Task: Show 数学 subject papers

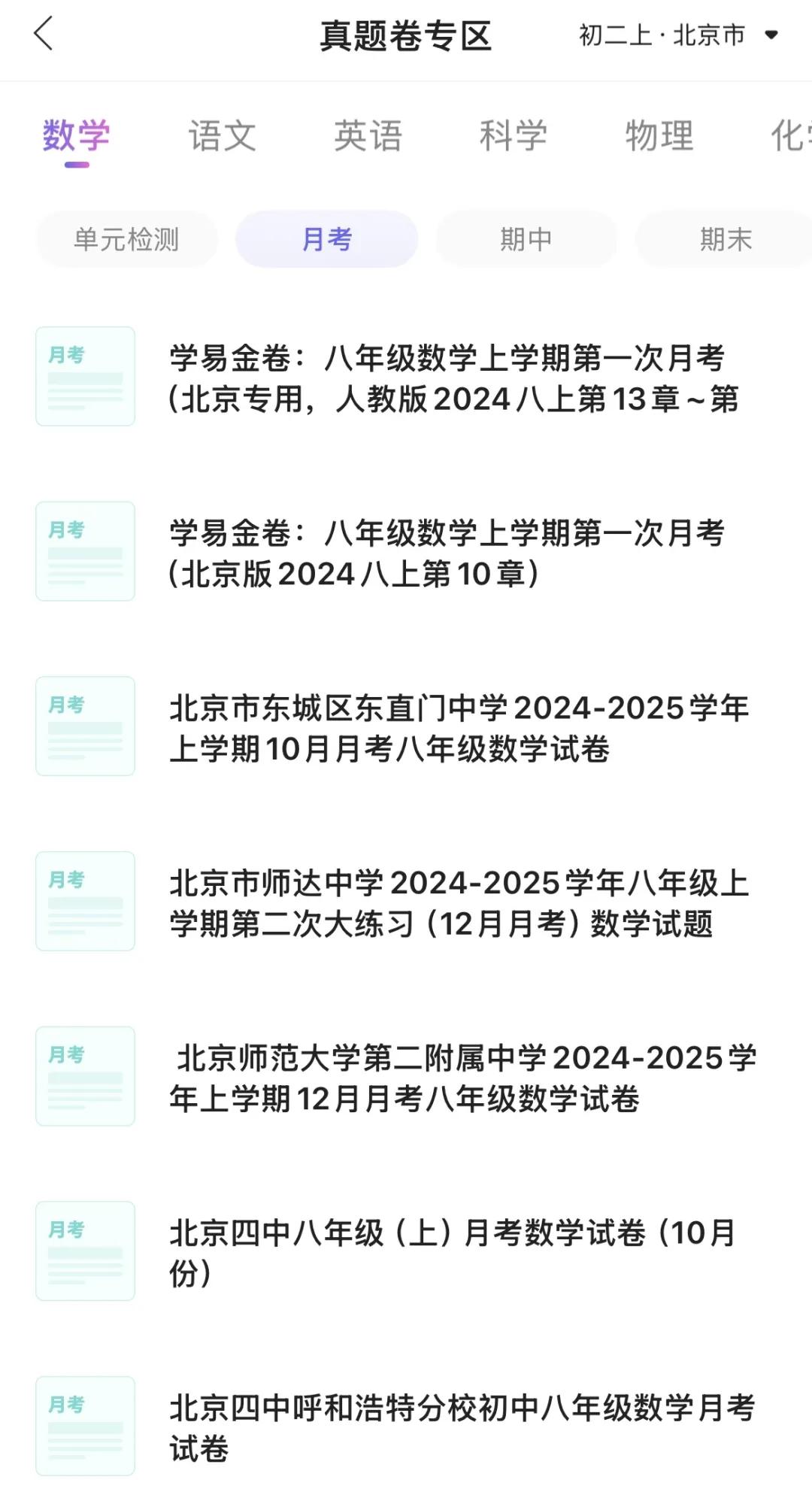Action: 76,136
